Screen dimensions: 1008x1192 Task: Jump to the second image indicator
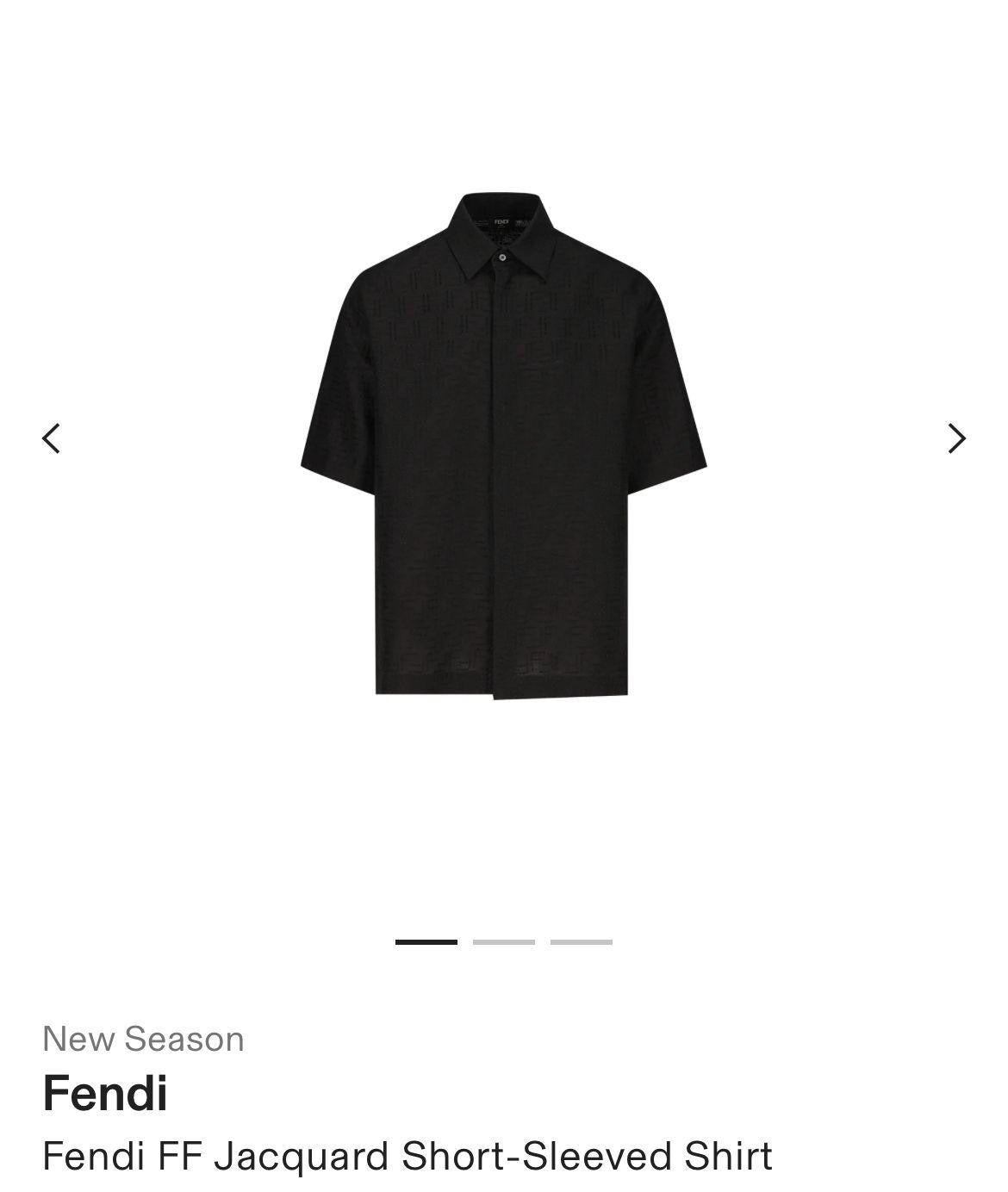(504, 942)
